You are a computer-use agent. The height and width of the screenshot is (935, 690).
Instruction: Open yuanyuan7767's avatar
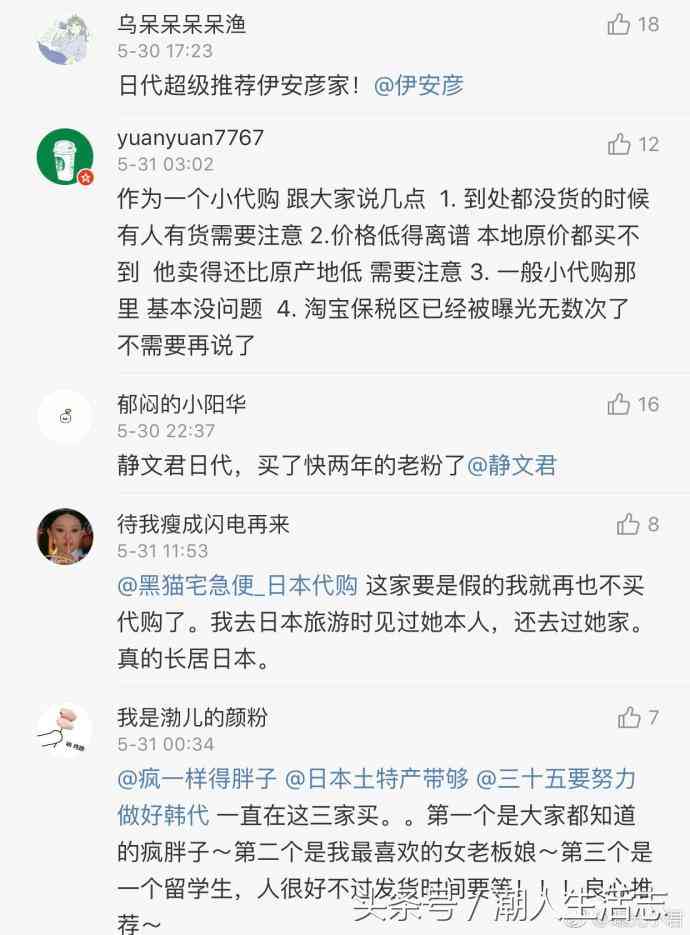(65, 157)
